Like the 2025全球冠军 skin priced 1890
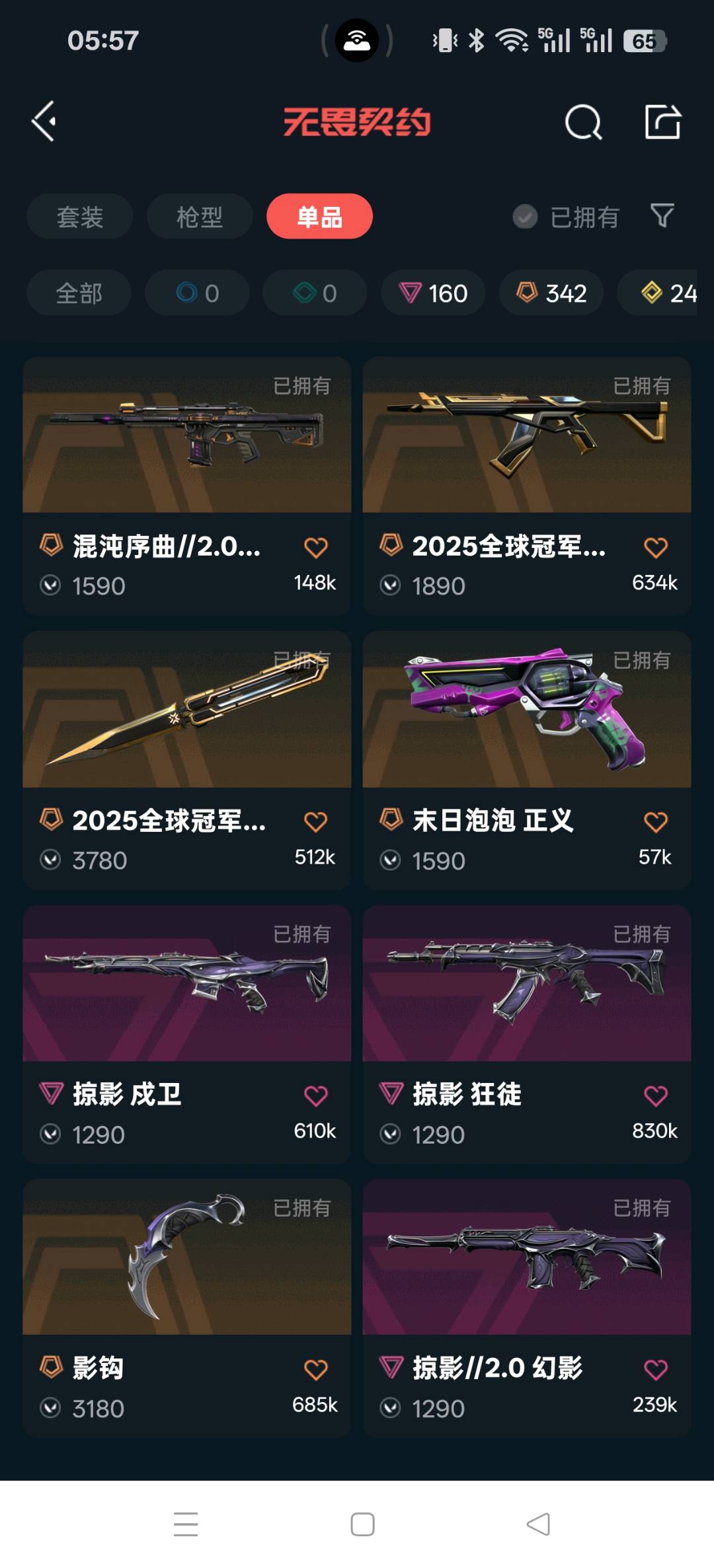 (x=655, y=547)
